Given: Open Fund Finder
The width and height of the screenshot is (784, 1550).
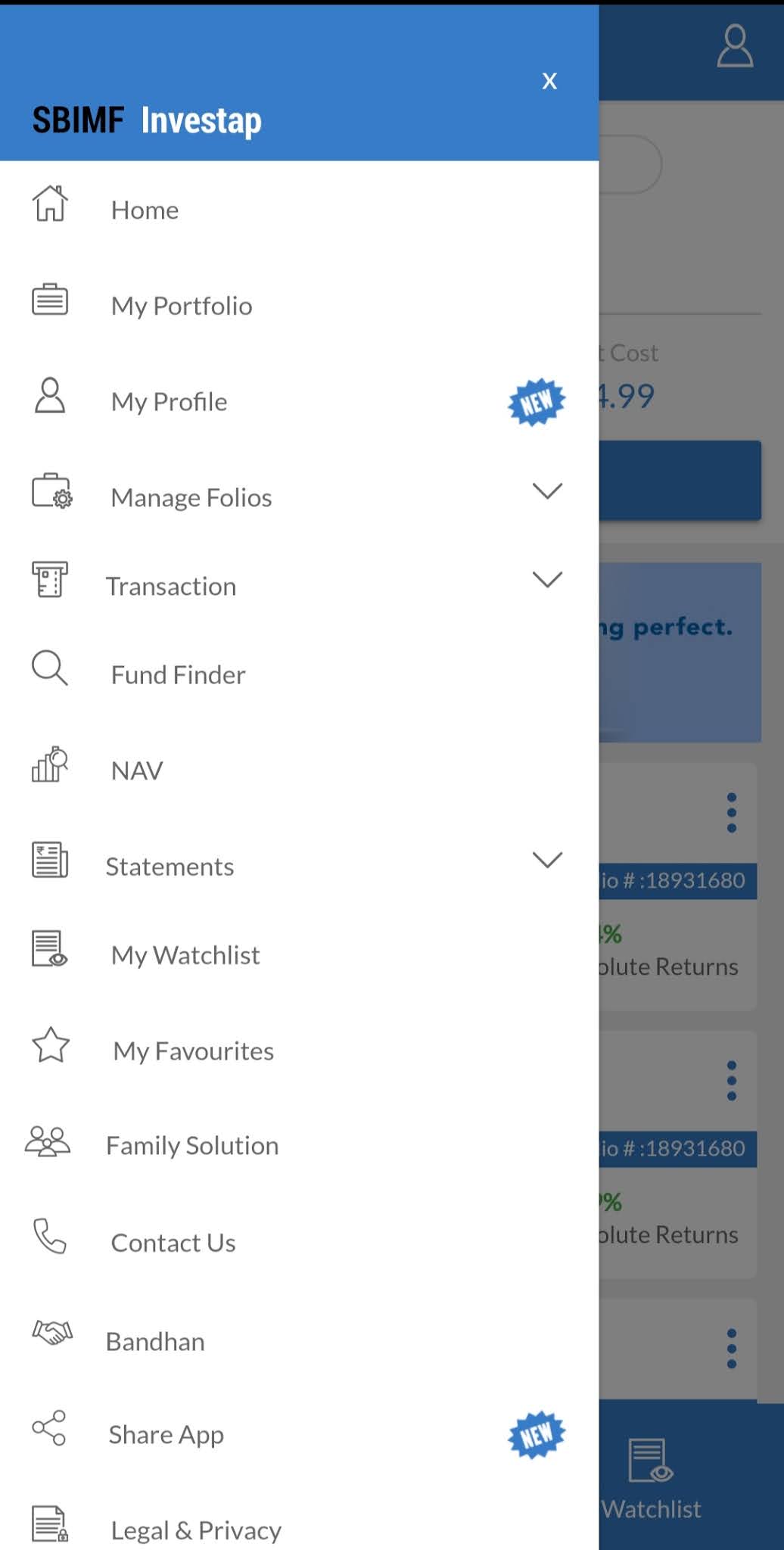Looking at the screenshot, I should 178,675.
